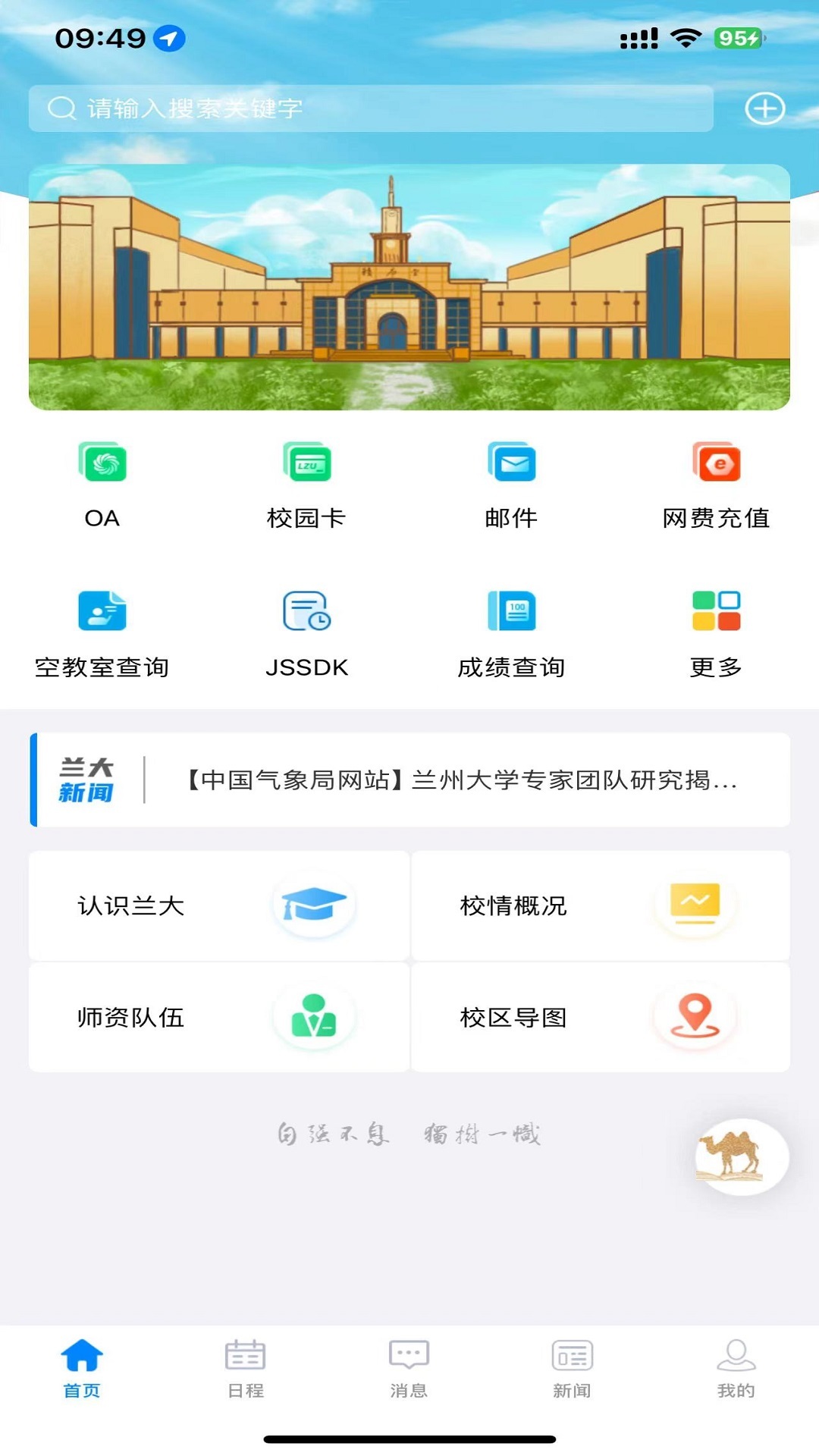Open the 师资队伍 card

point(219,1017)
